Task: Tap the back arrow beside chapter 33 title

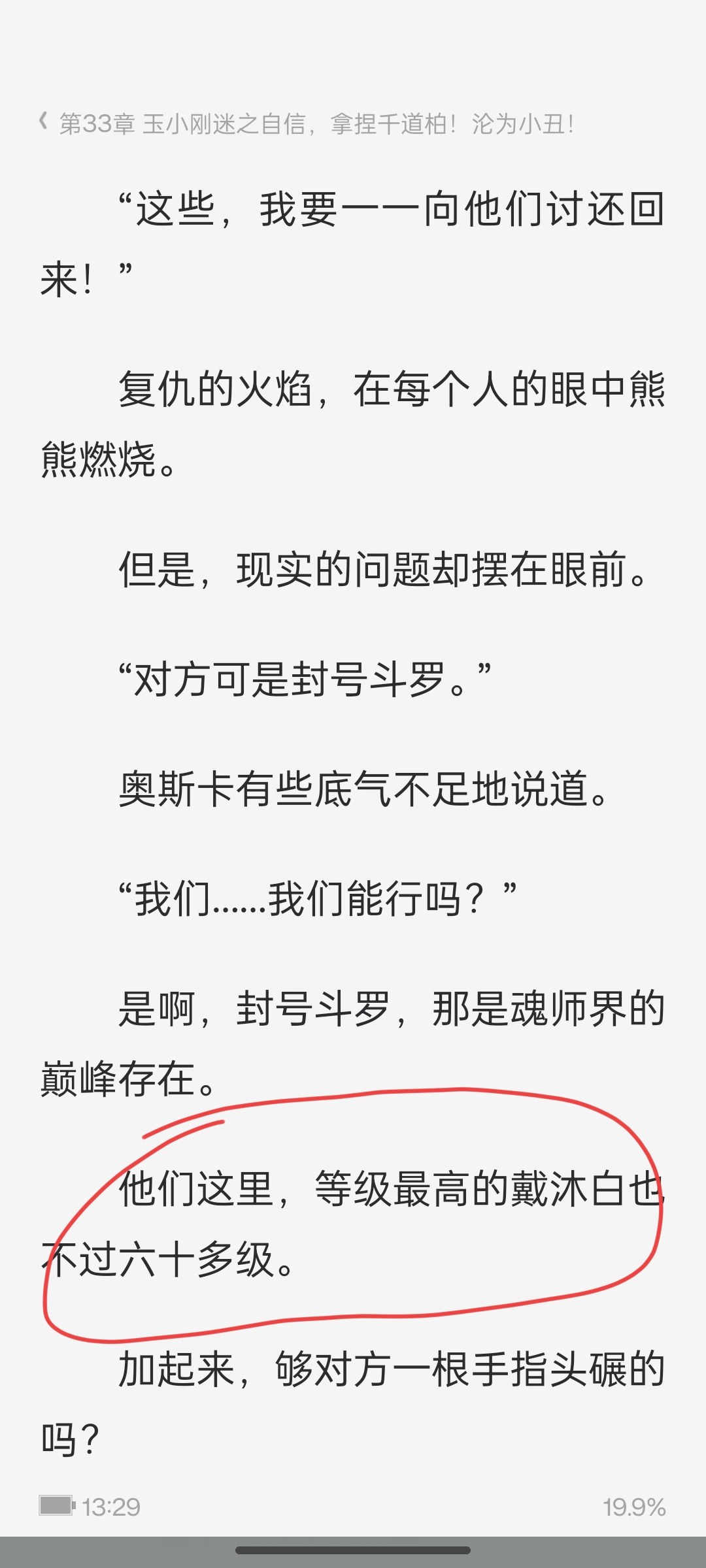Action: click(x=43, y=122)
